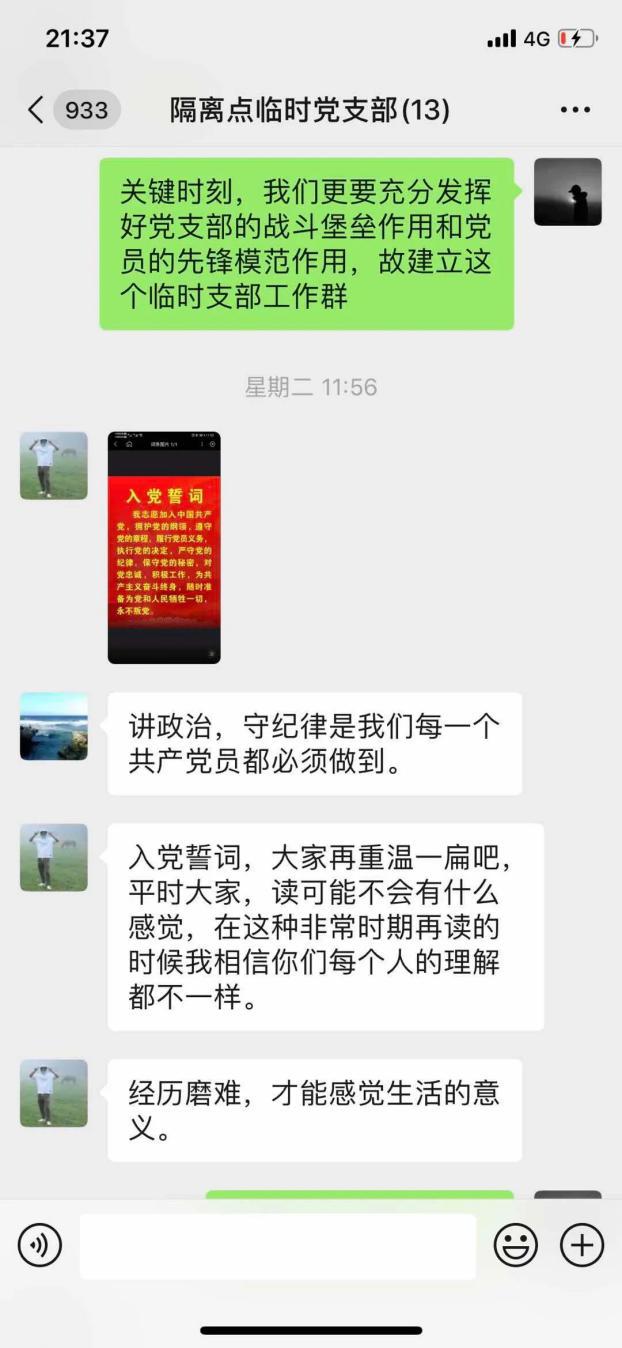Open the plus attachment menu
This screenshot has width=622, height=1348.
point(582,1246)
